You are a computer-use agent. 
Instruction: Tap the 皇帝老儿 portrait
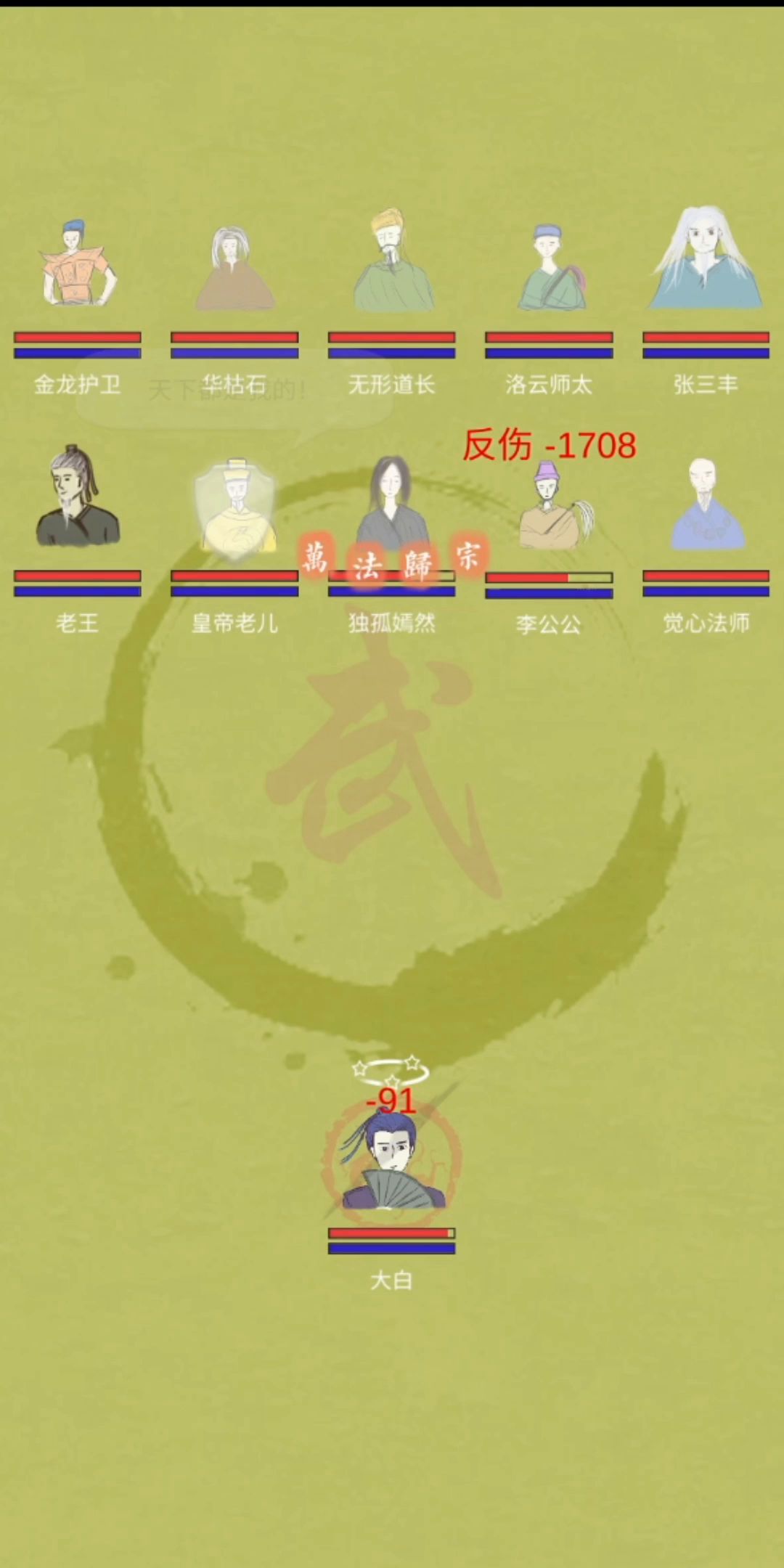(x=234, y=508)
